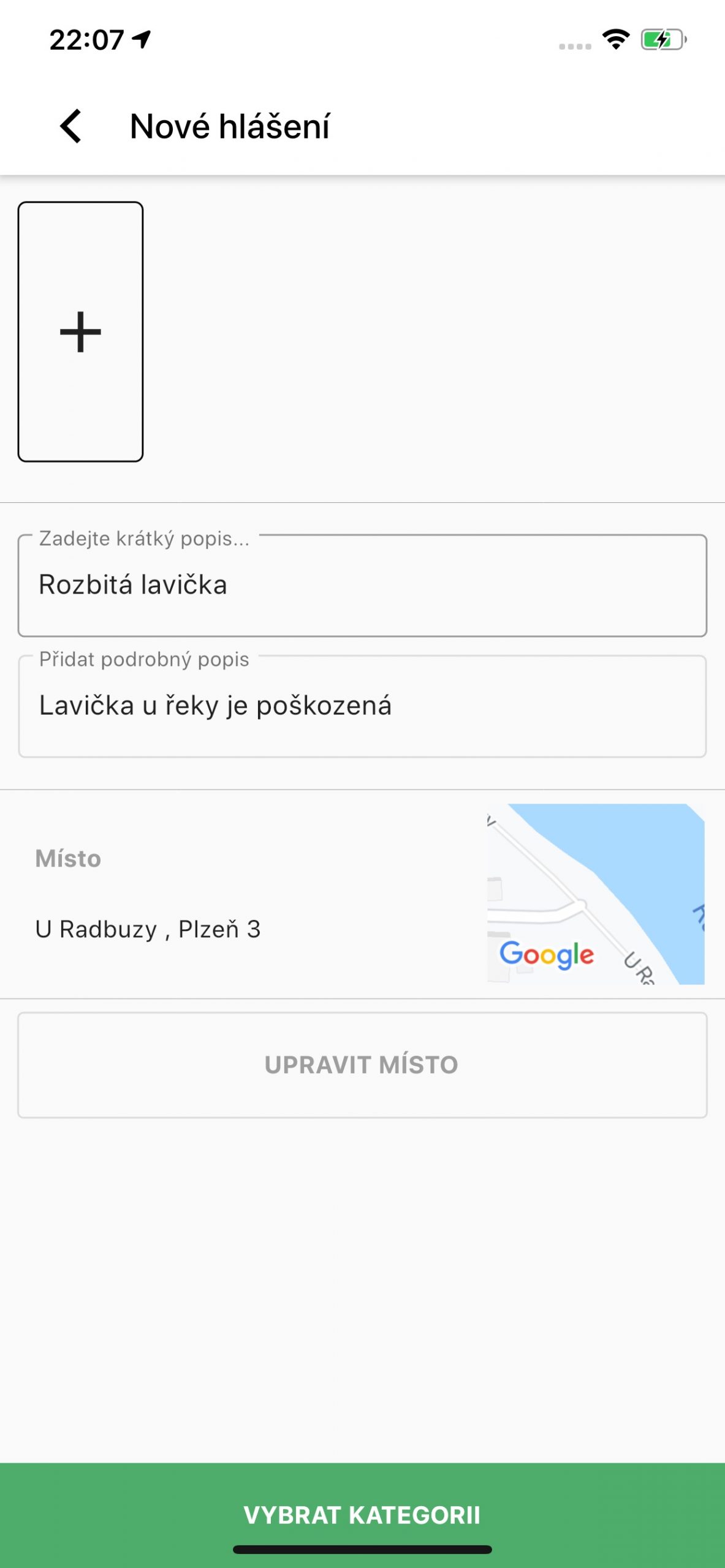The width and height of the screenshot is (725, 1568).
Task: Add a photo with the plus box
Action: [80, 331]
